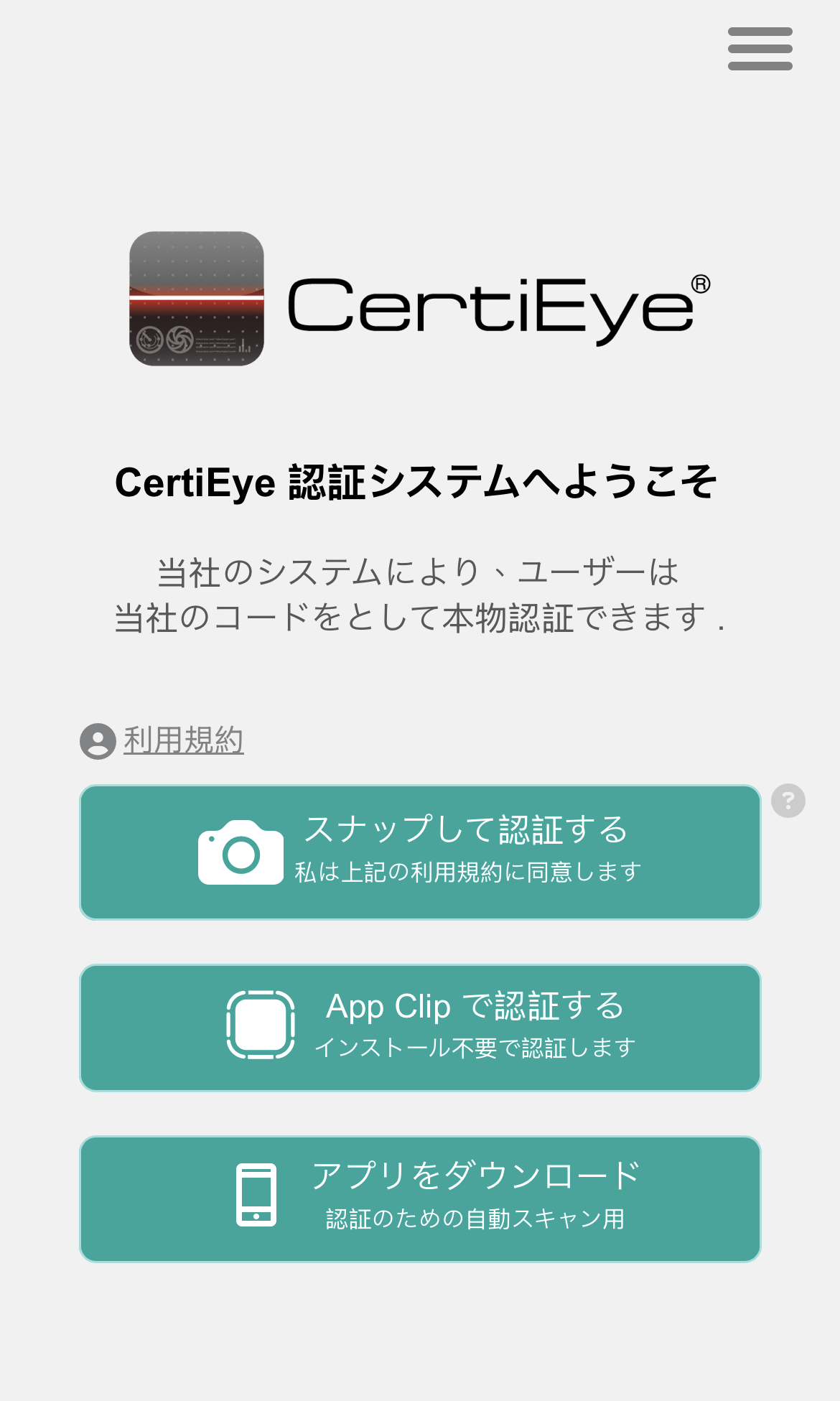Open the help question mark icon

788,800
